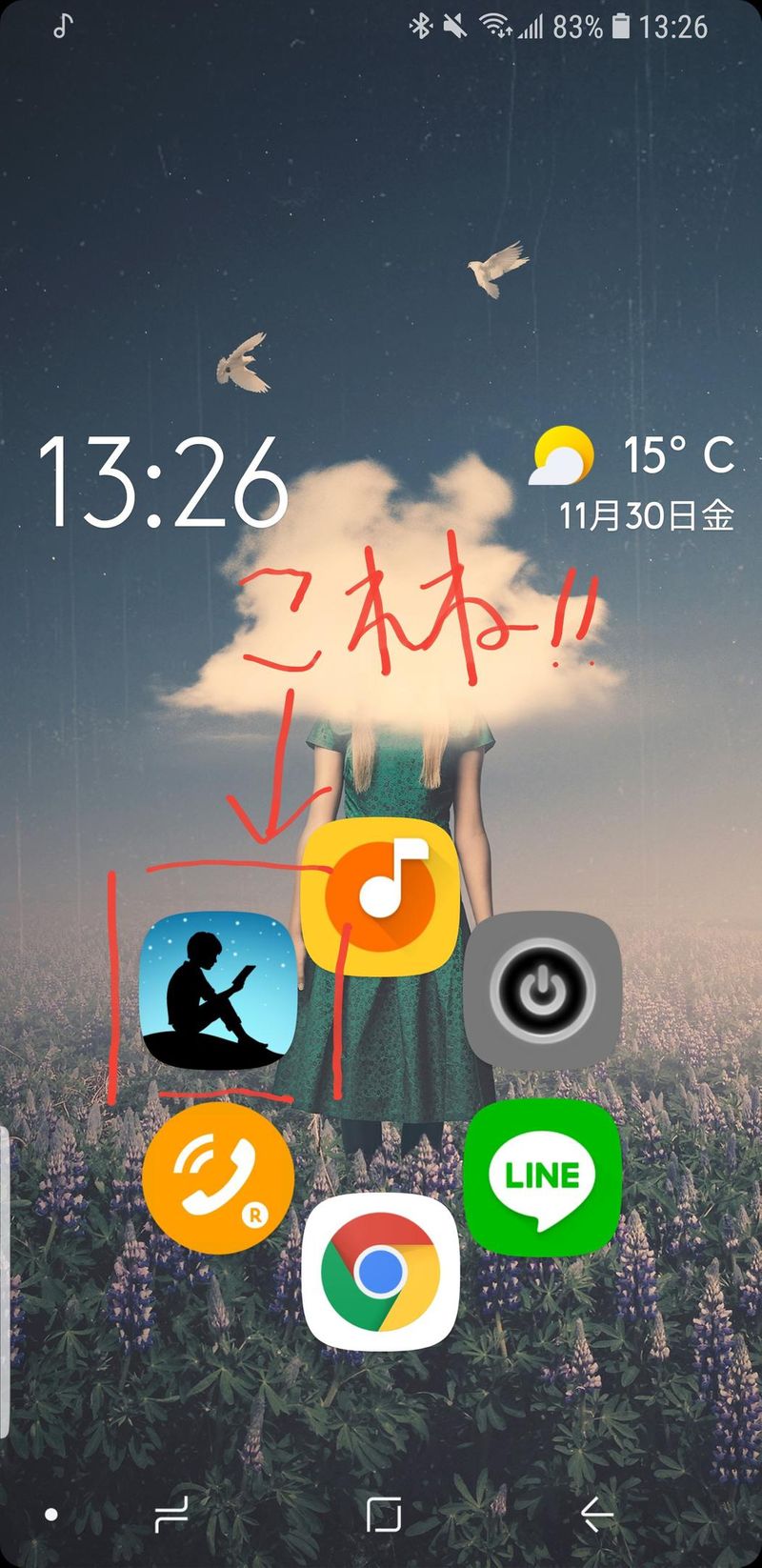Tap the navigation bar lock dot
Screen dimensions: 762x1568
coord(51,1515)
